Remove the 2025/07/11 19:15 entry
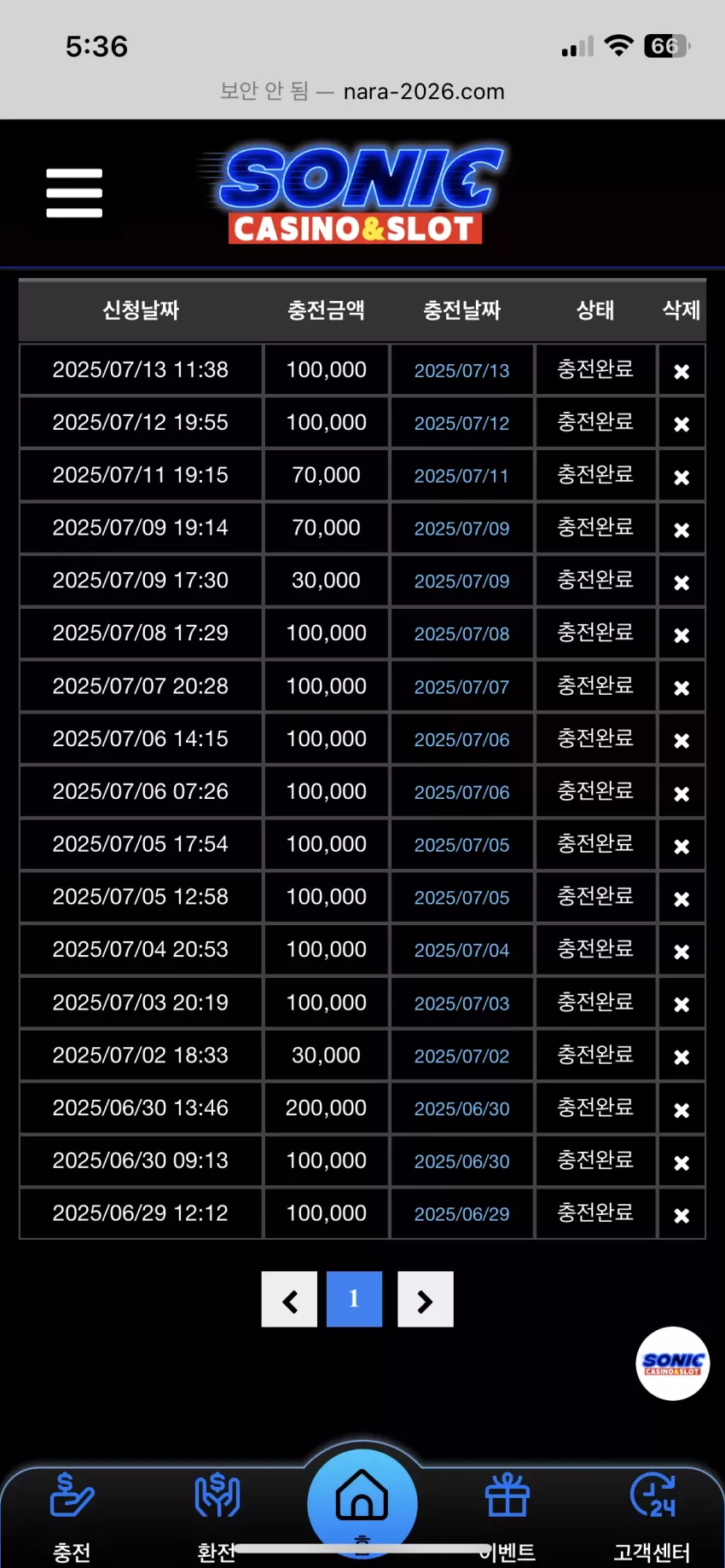 coord(681,477)
